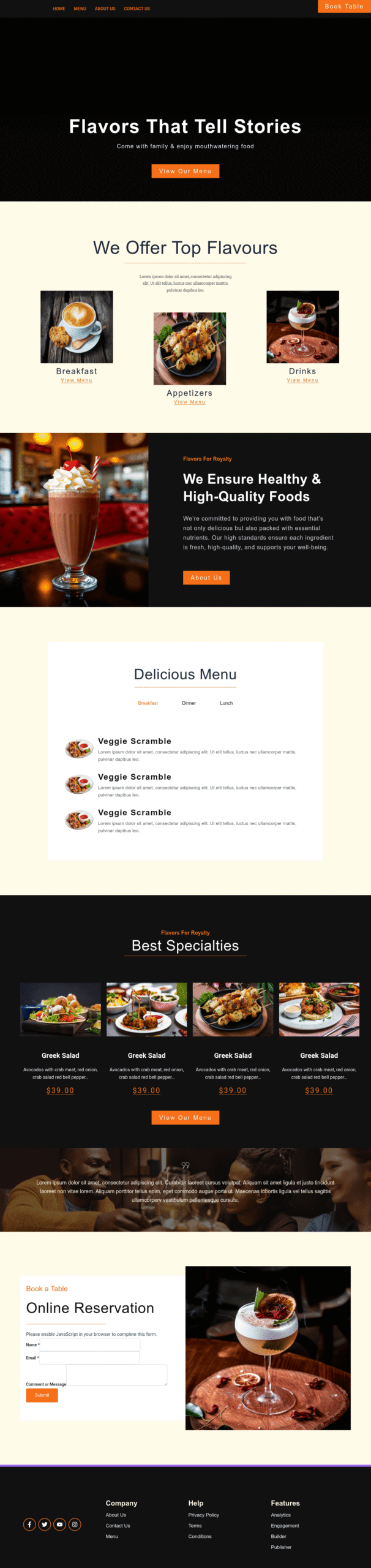Switch to the Dinner menu tab
371x1568 pixels.
[x=189, y=703]
